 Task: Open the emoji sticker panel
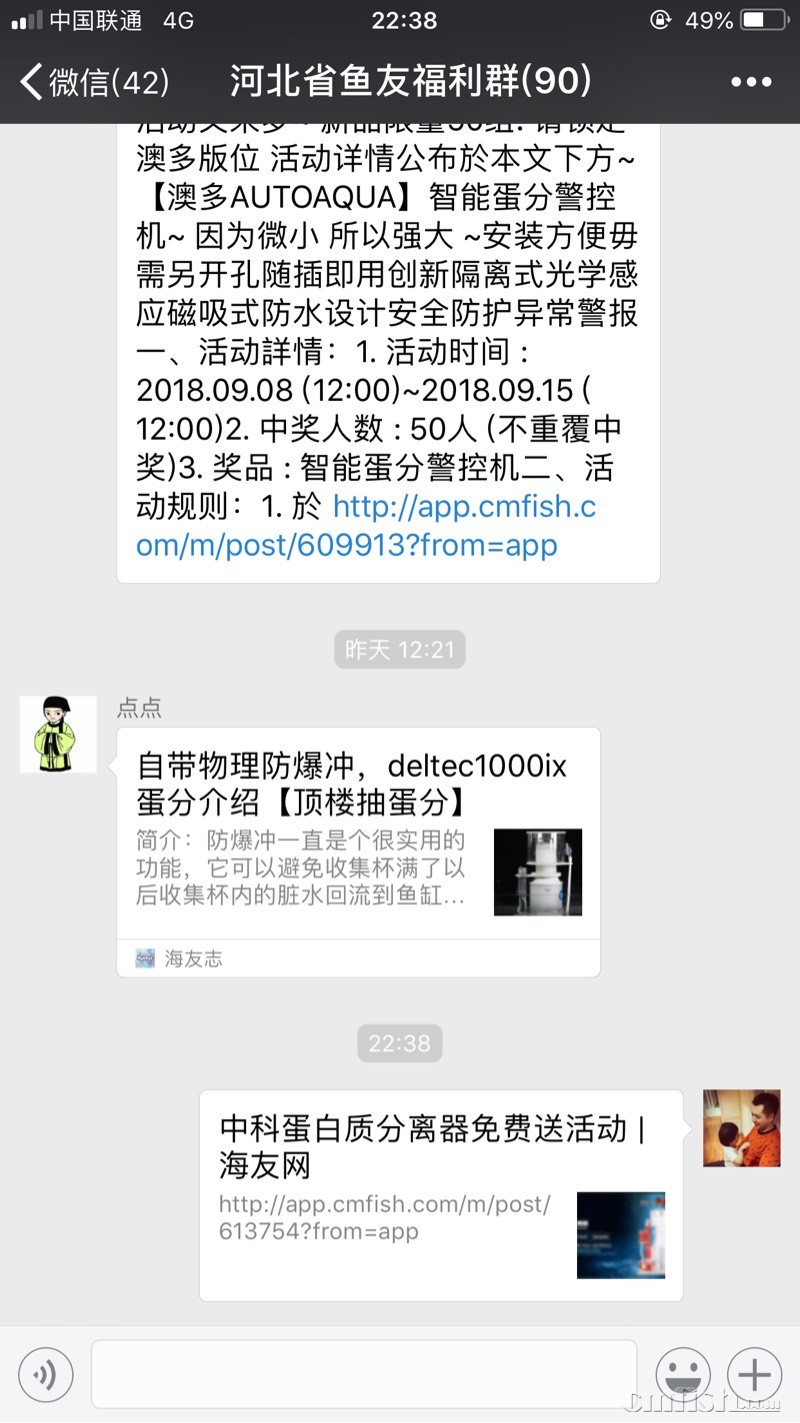tap(682, 1375)
